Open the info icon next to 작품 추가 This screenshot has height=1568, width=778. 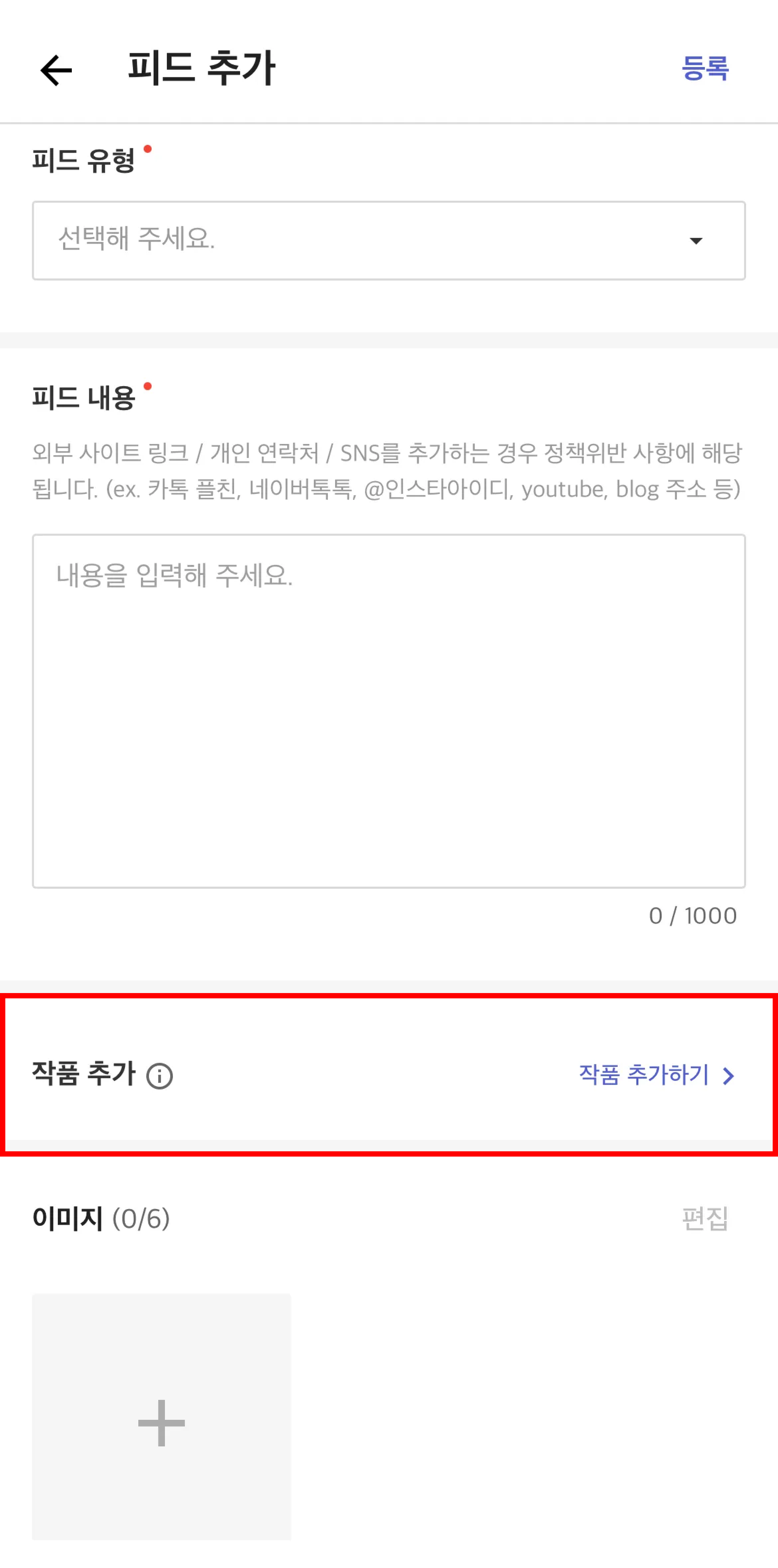160,1075
